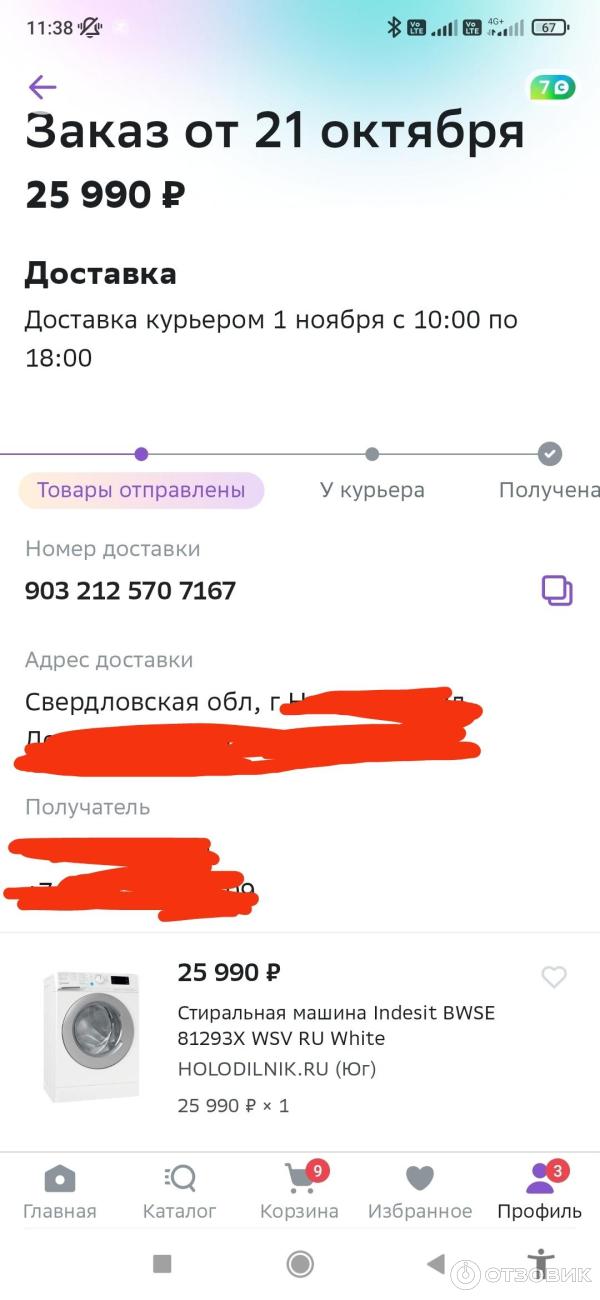Add the Indesit washing machine to favorites
The height and width of the screenshot is (1300, 600).
[x=554, y=977]
